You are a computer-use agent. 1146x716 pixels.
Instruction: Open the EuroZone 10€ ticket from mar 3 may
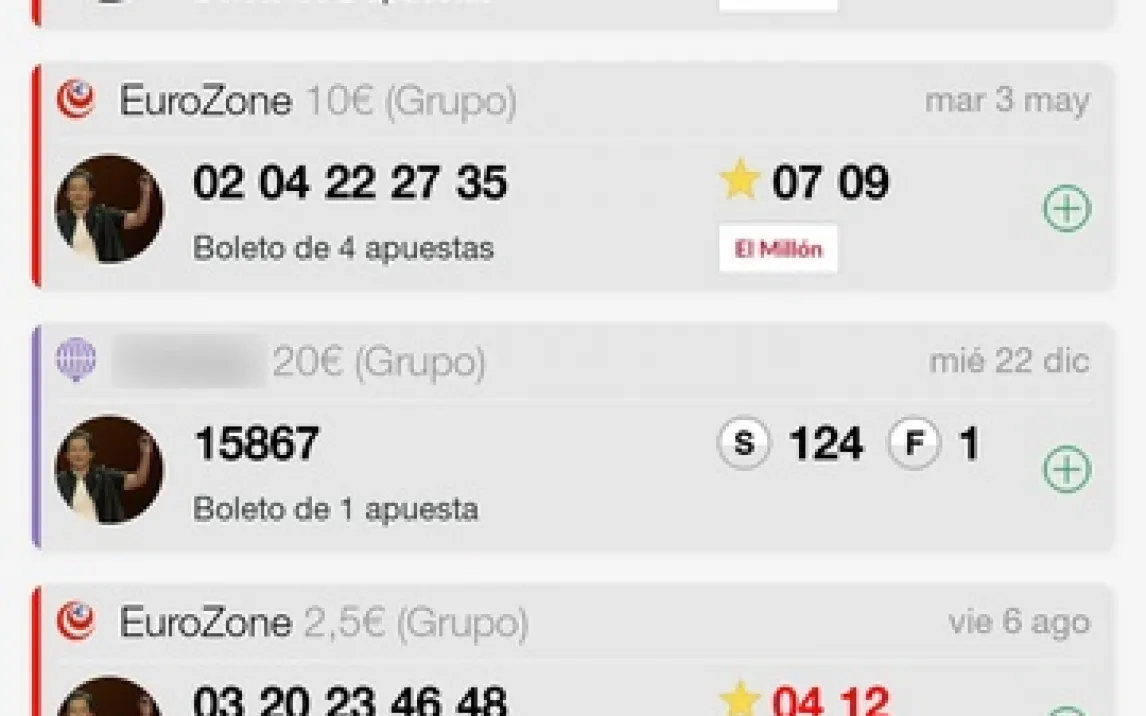tap(574, 177)
